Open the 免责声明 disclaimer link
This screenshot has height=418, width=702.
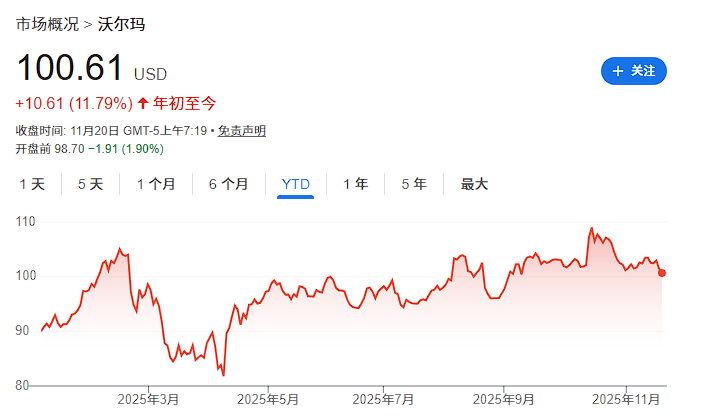tap(241, 131)
